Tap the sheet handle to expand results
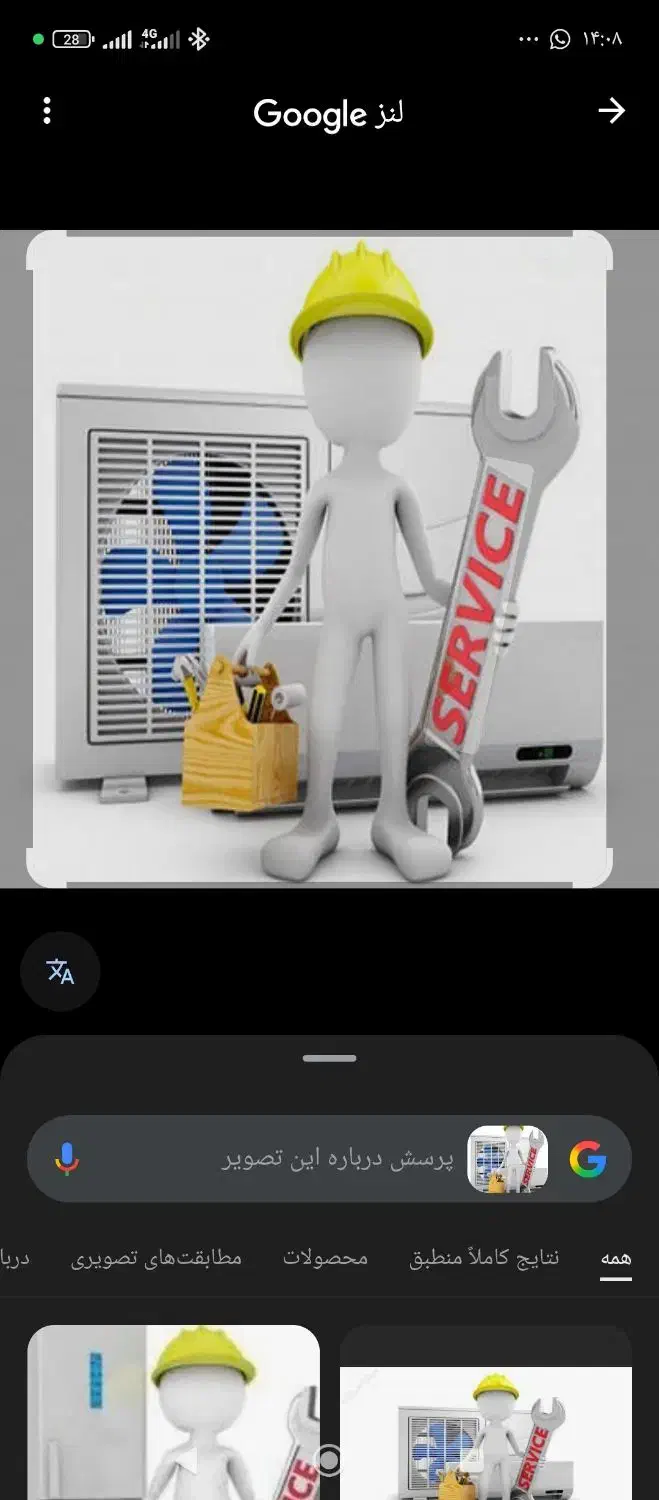Screen dimensions: 659x1500 click(329, 1058)
